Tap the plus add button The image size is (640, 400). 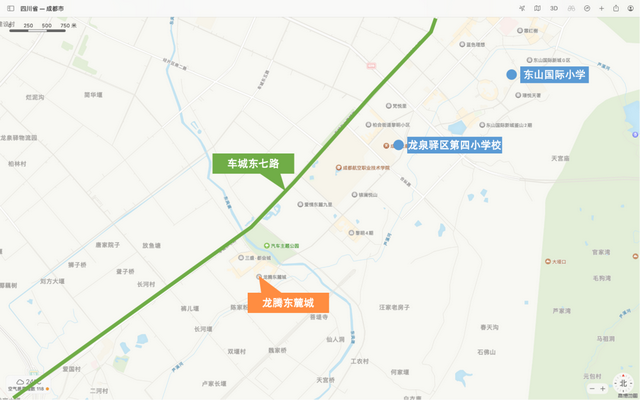(601, 8)
